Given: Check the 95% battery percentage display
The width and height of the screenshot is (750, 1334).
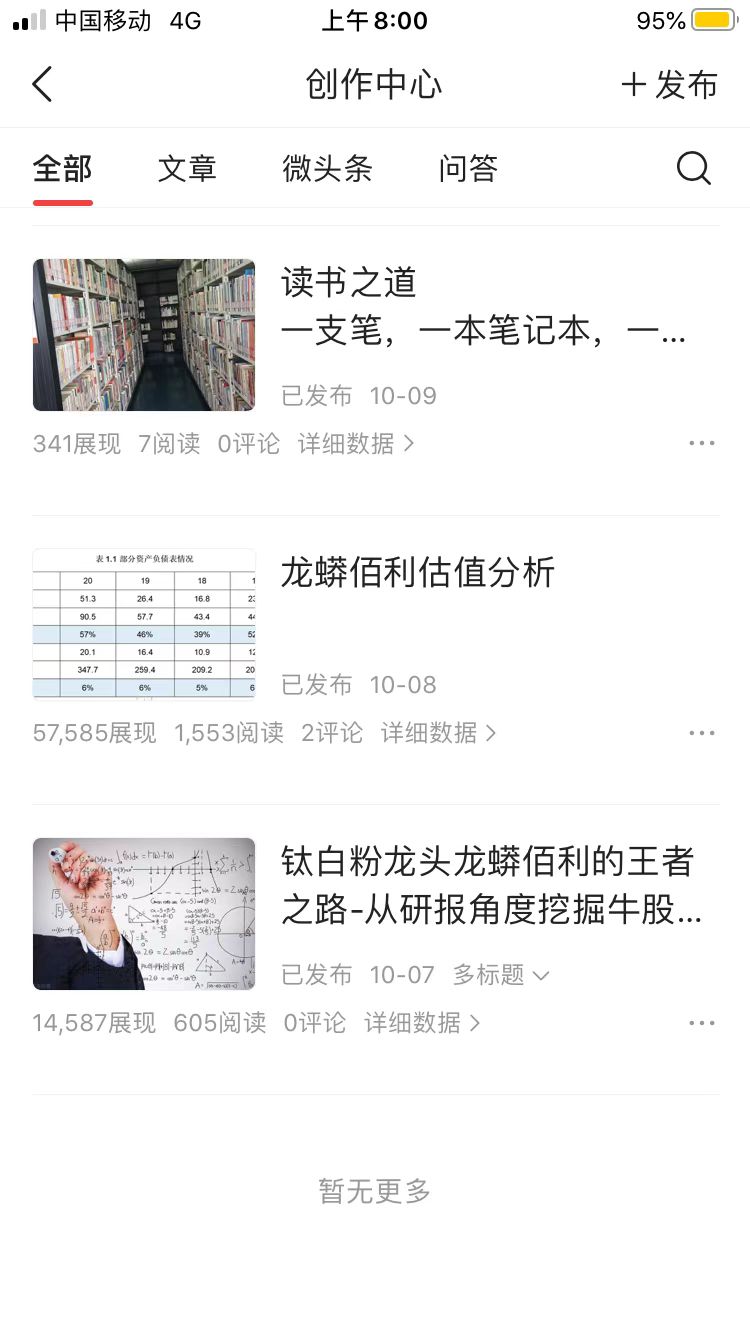Looking at the screenshot, I should (660, 18).
